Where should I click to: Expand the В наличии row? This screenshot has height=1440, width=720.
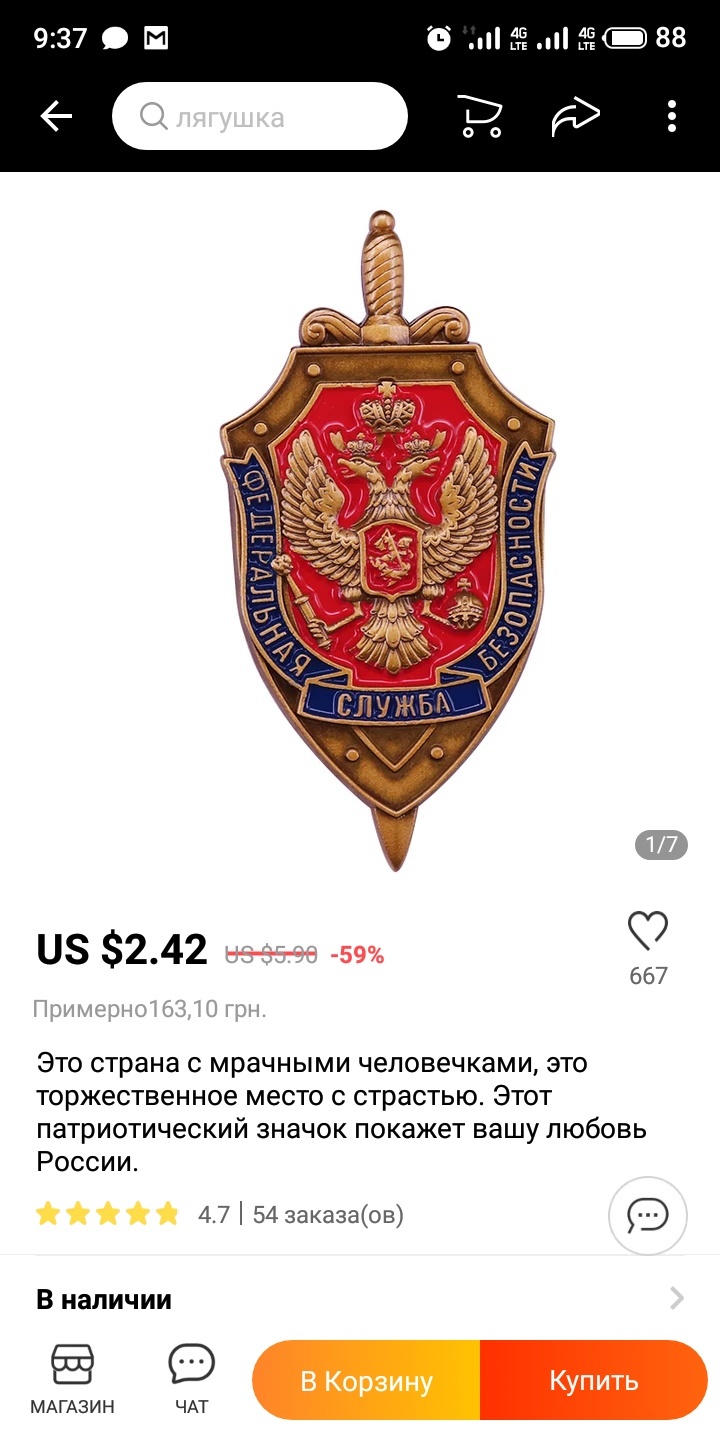360,1299
